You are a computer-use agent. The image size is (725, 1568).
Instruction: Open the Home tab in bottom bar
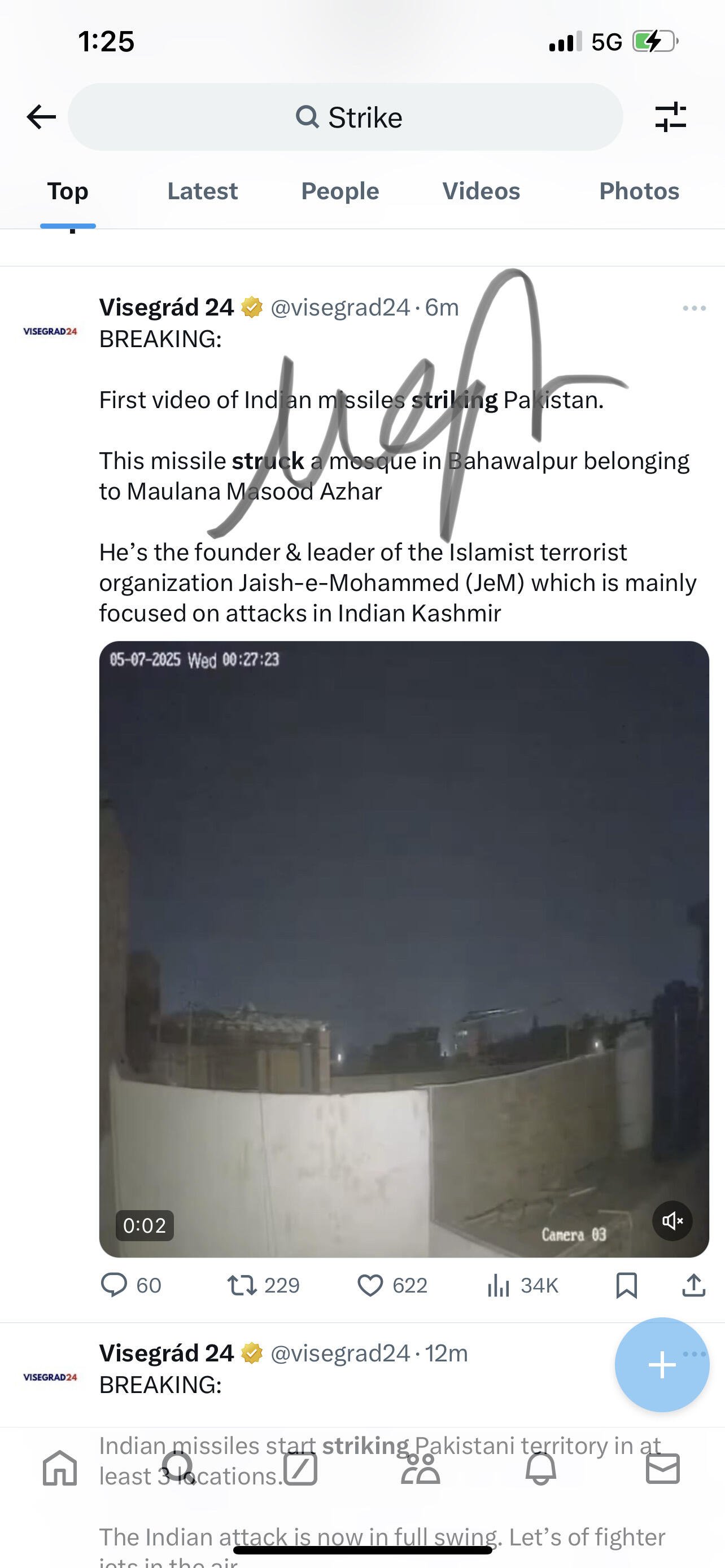pyautogui.click(x=60, y=1468)
